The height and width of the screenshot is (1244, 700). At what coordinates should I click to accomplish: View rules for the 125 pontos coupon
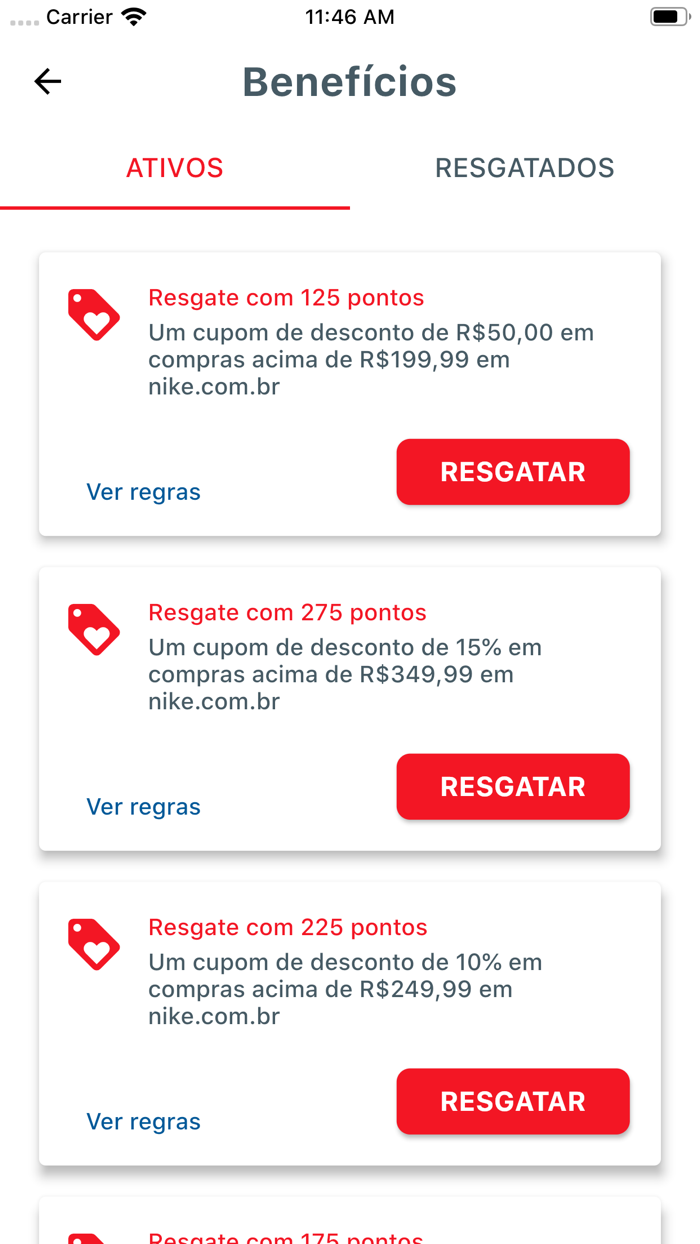143,492
